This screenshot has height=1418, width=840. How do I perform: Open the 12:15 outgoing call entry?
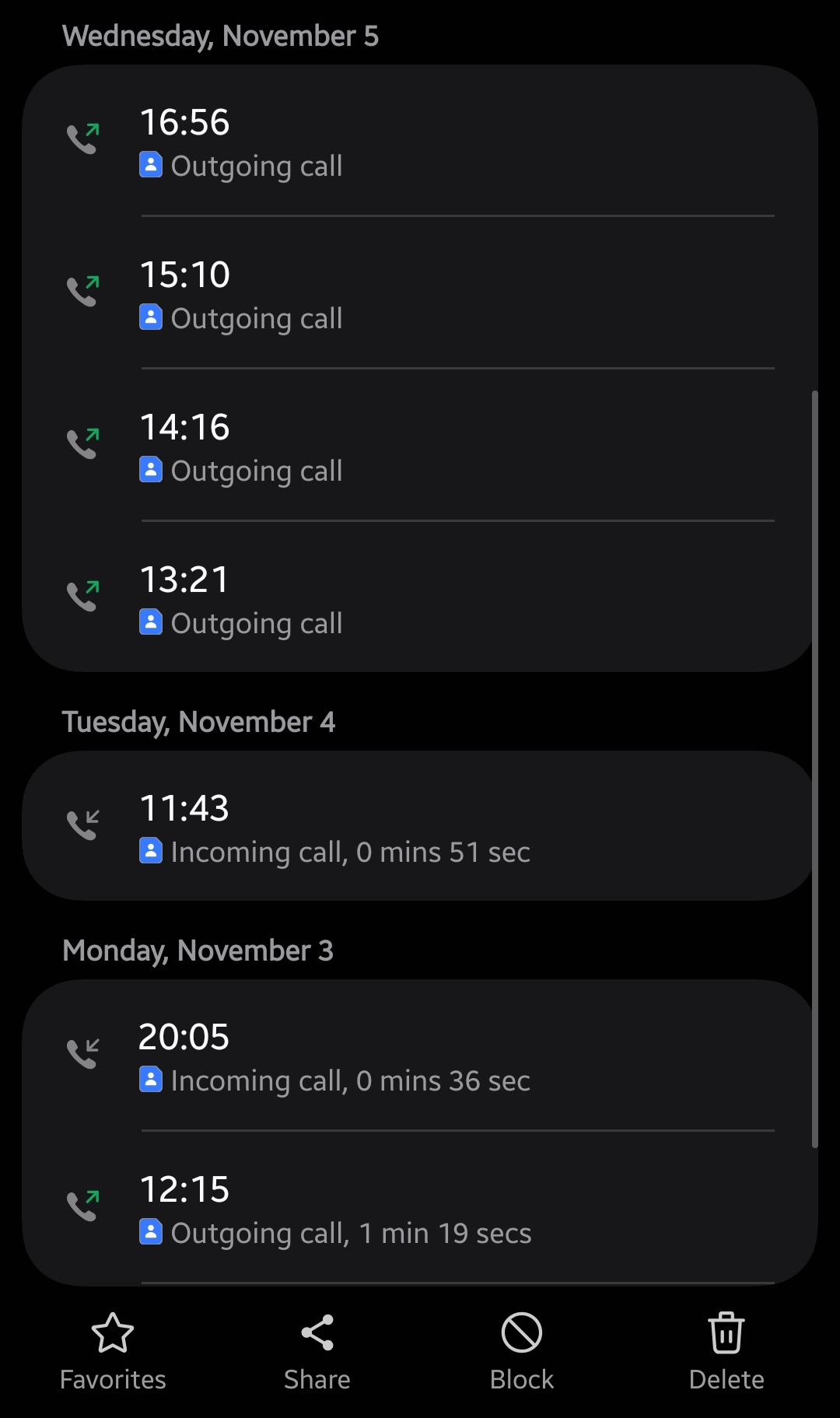click(420, 1208)
